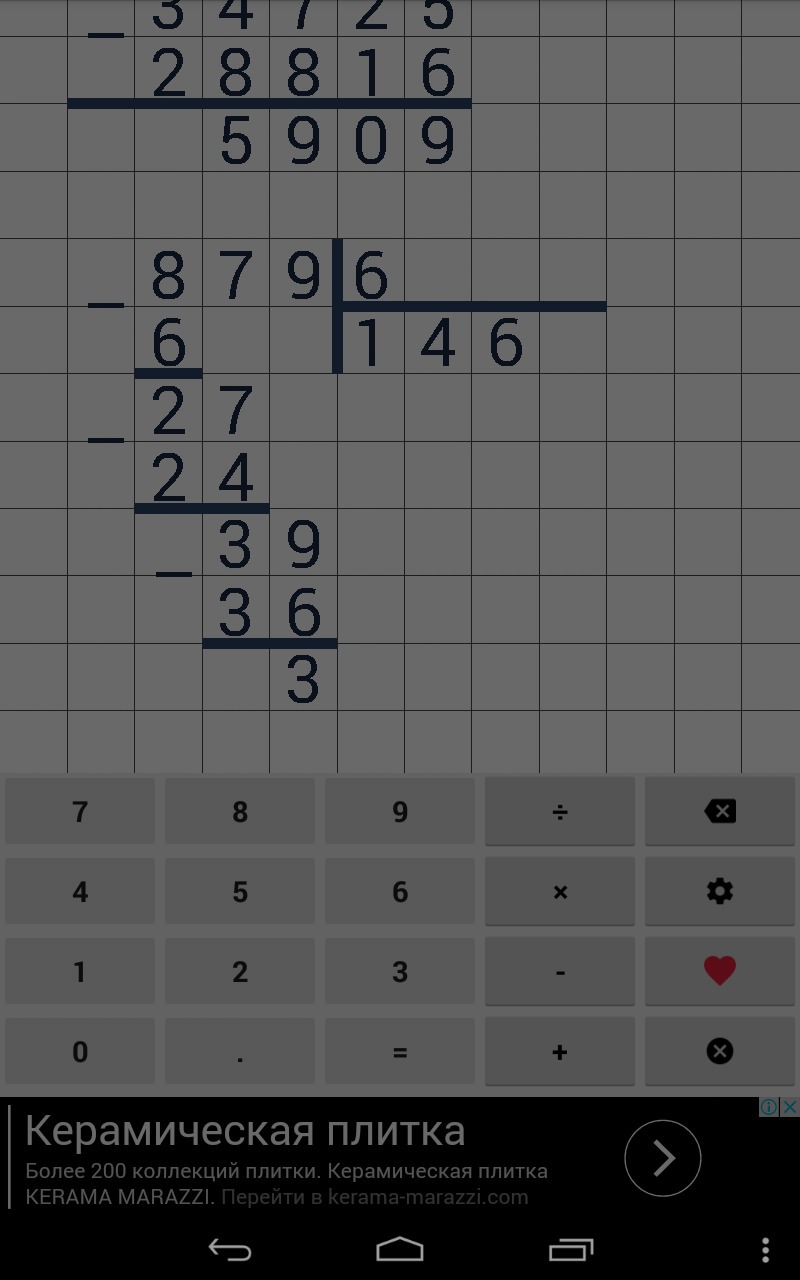Enter digit 2 on the keypad
800x1280 pixels.
click(x=240, y=971)
